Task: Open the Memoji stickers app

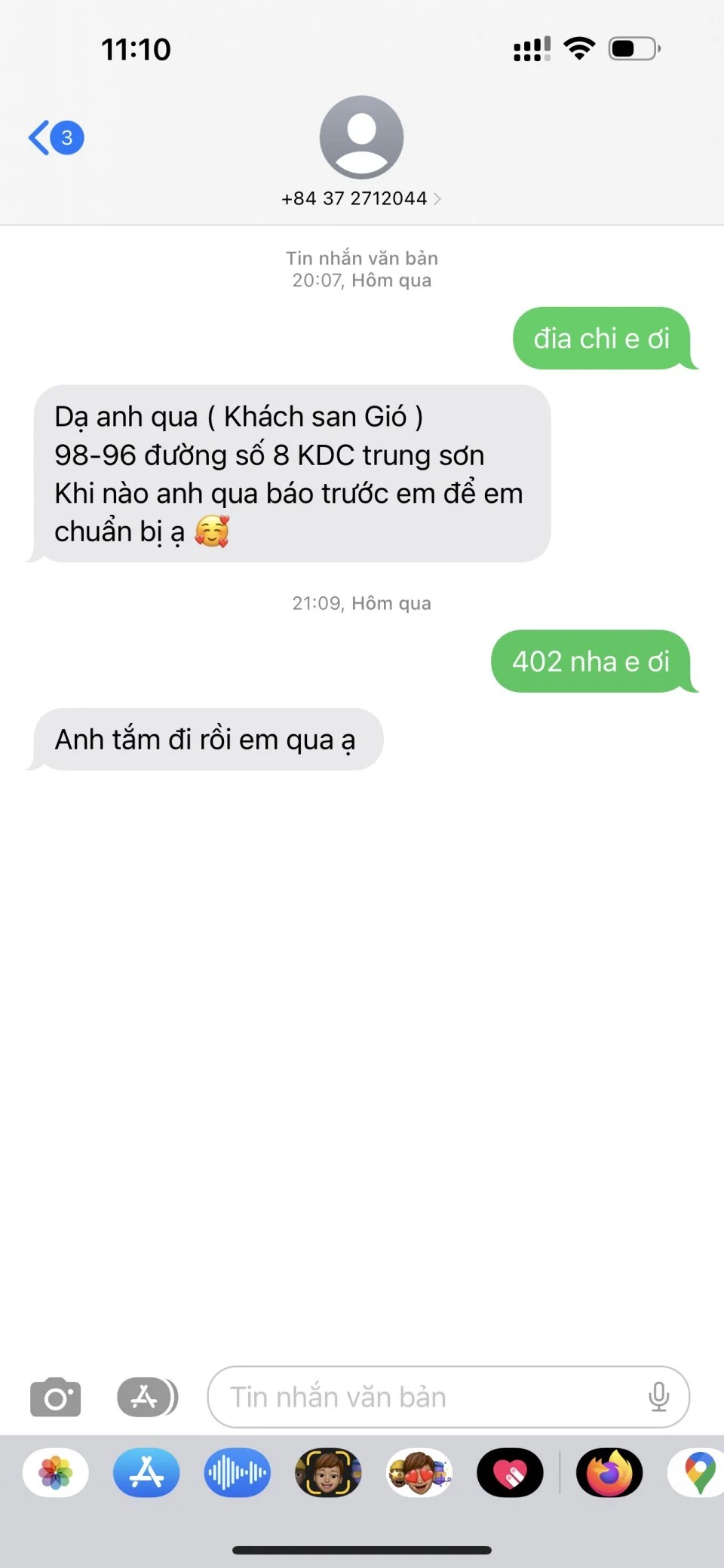Action: [x=419, y=1472]
